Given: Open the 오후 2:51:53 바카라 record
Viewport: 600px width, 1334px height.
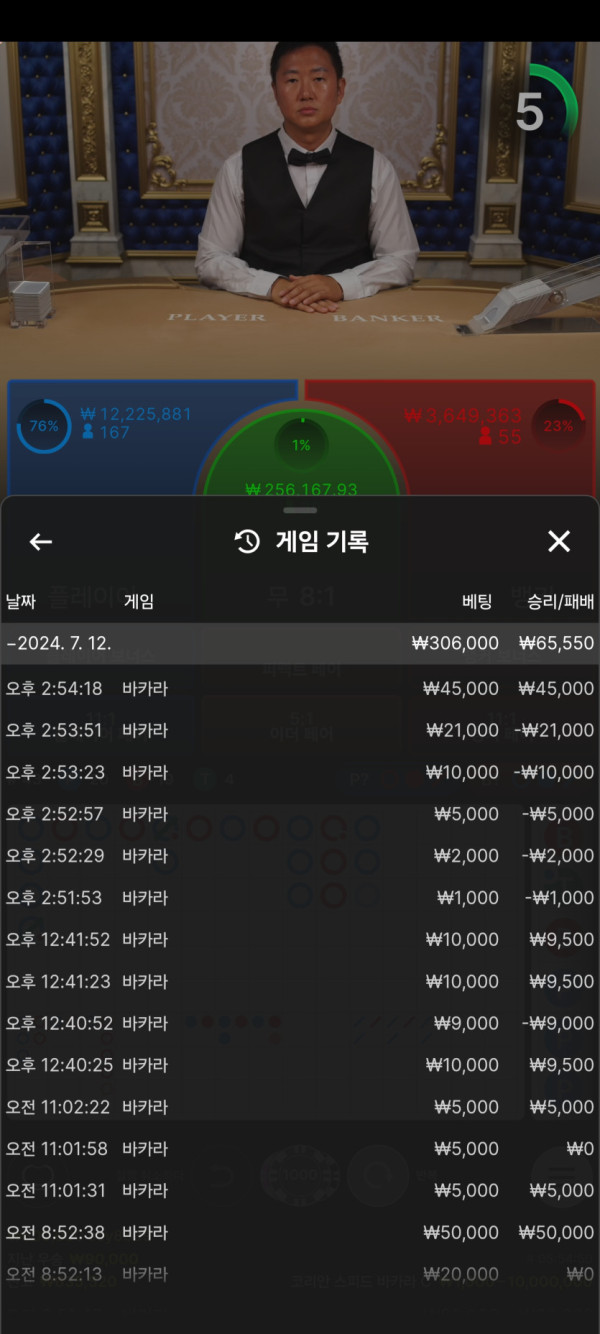Looking at the screenshot, I should click(300, 898).
